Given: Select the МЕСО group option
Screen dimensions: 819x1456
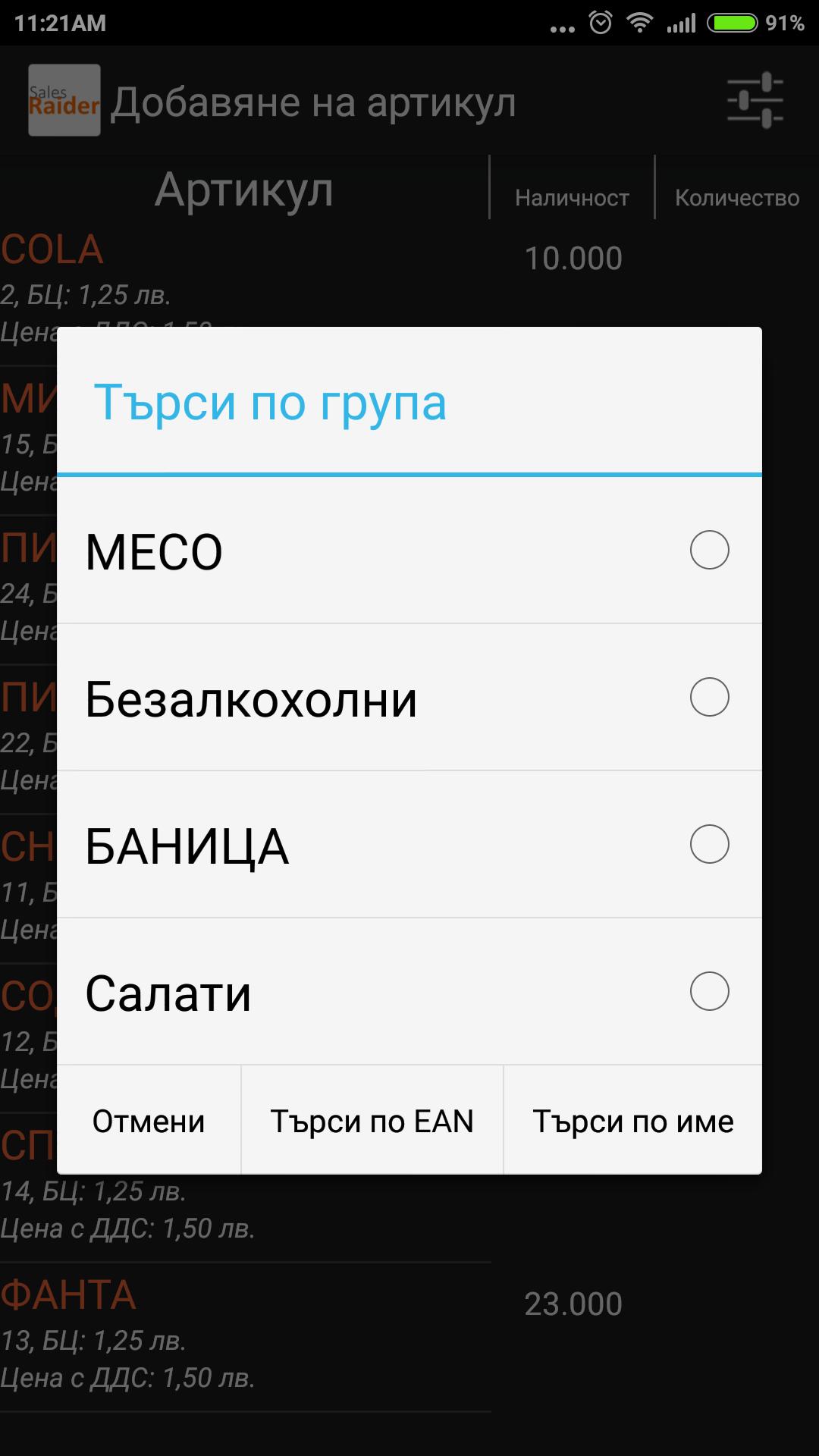Looking at the screenshot, I should (x=408, y=551).
